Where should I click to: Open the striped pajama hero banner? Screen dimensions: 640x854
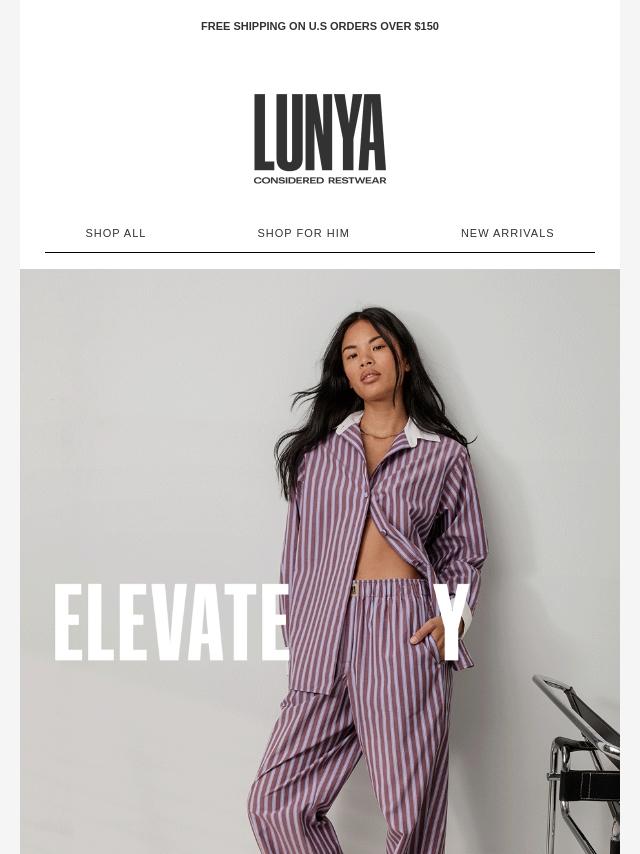(320, 560)
